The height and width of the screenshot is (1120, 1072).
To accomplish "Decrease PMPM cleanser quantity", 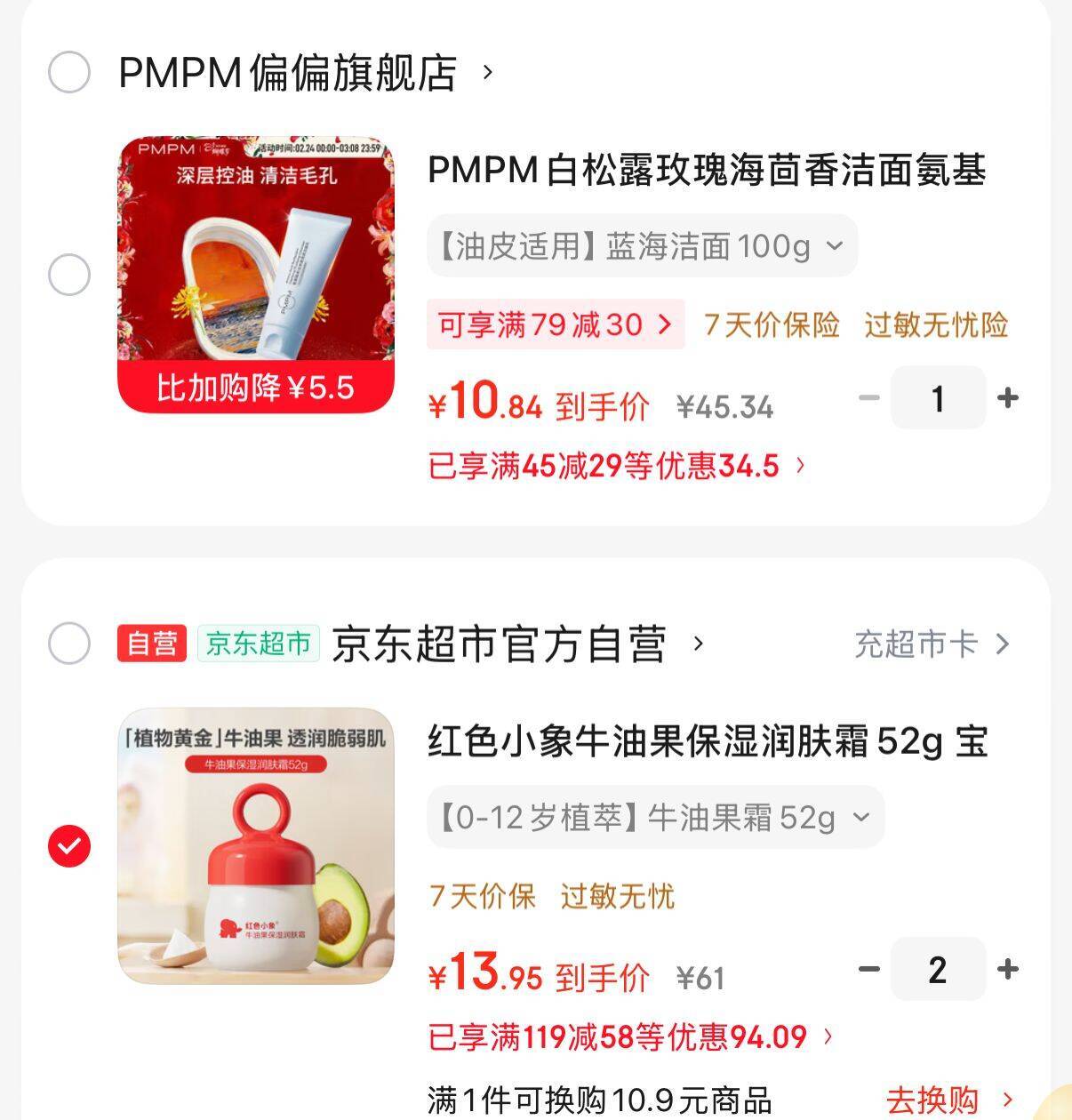I will [868, 398].
